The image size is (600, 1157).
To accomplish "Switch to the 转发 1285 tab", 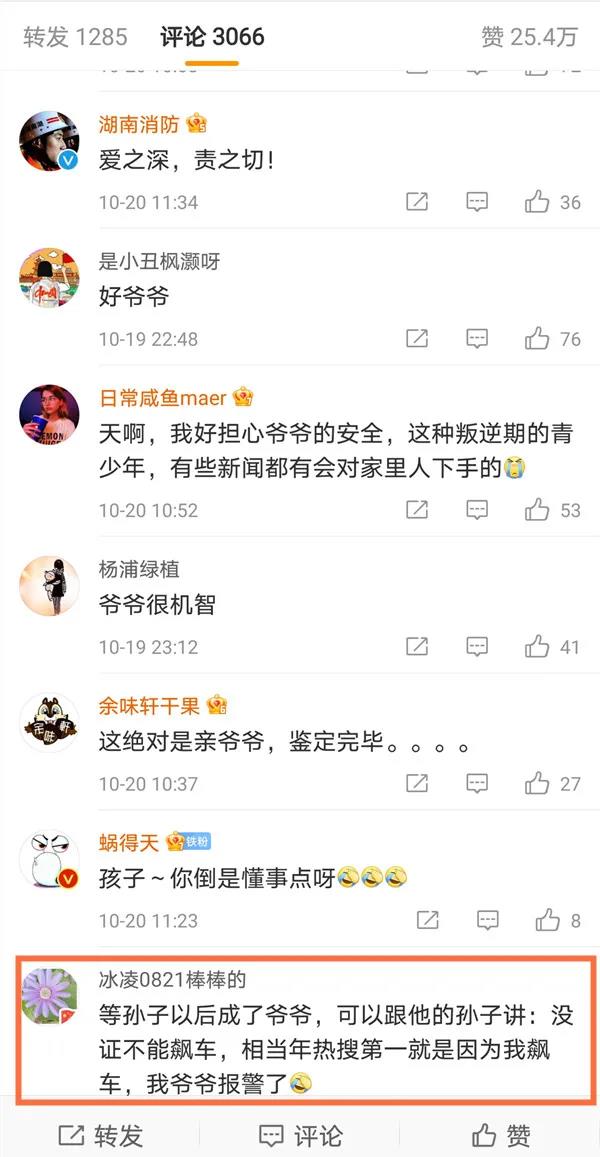I will (x=76, y=38).
